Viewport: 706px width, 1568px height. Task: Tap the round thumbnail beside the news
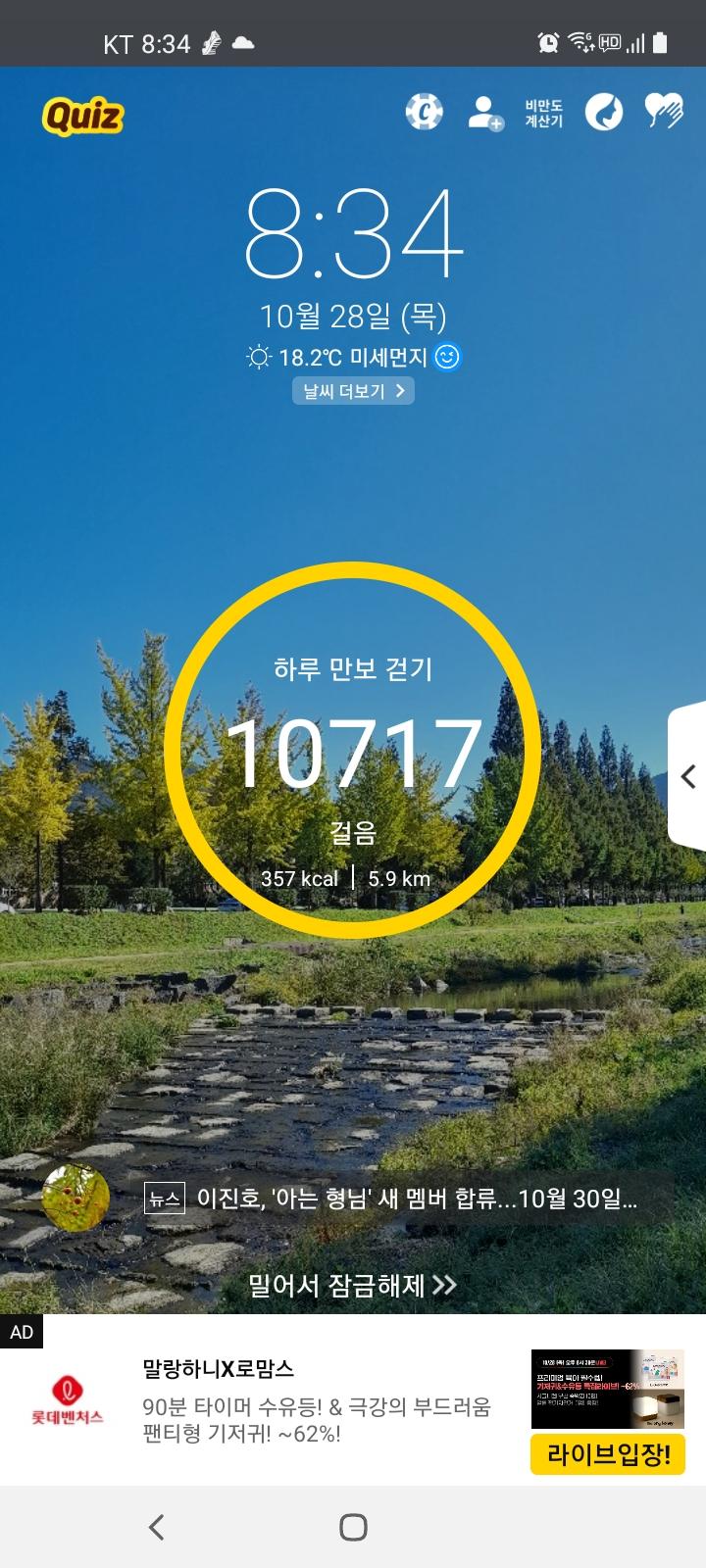[x=76, y=1198]
